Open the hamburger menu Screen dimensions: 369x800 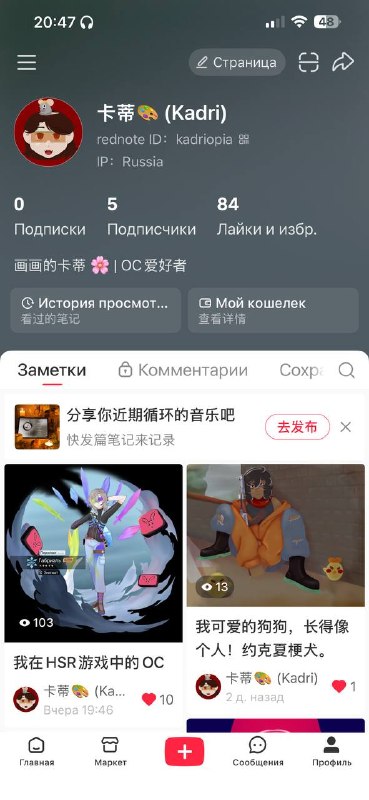point(27,62)
